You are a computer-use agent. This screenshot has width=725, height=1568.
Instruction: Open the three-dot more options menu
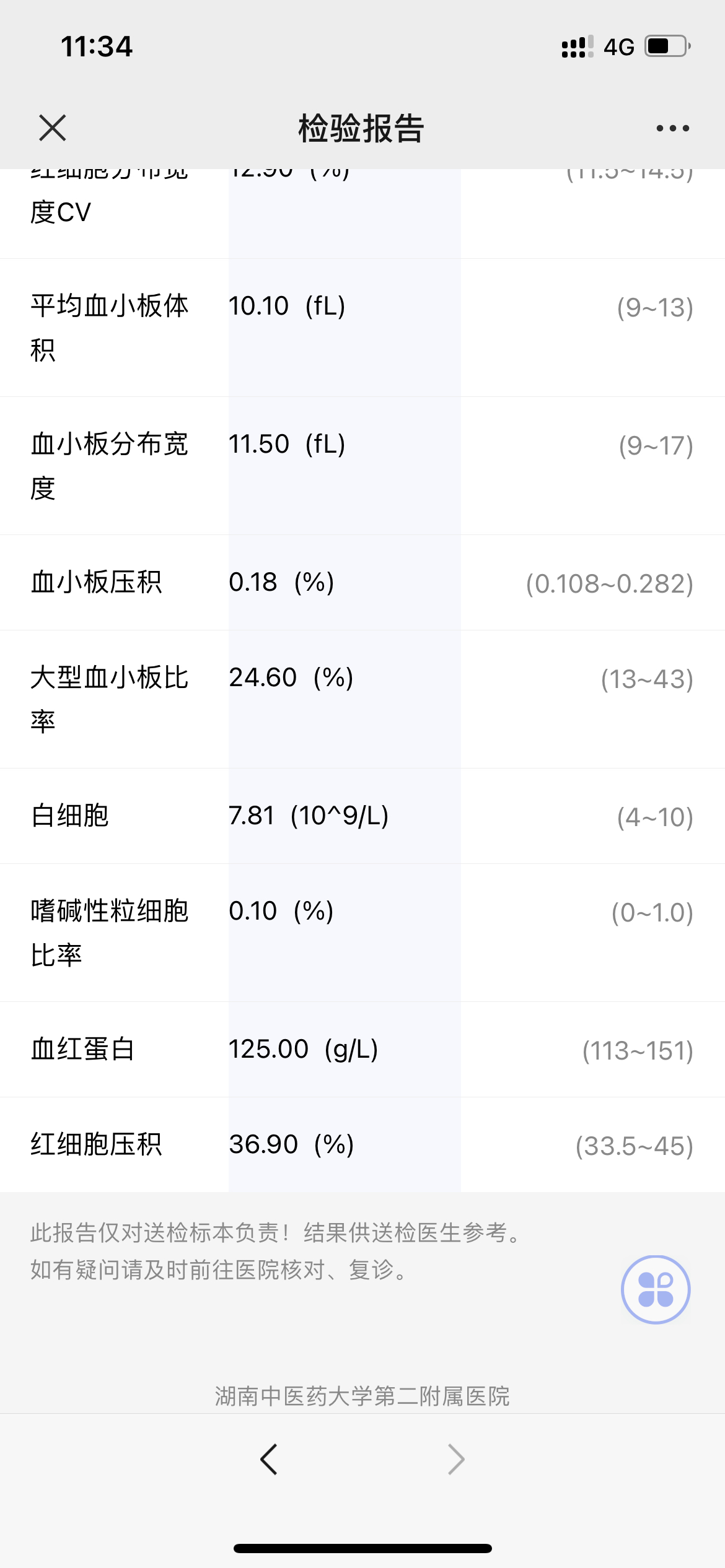click(672, 128)
